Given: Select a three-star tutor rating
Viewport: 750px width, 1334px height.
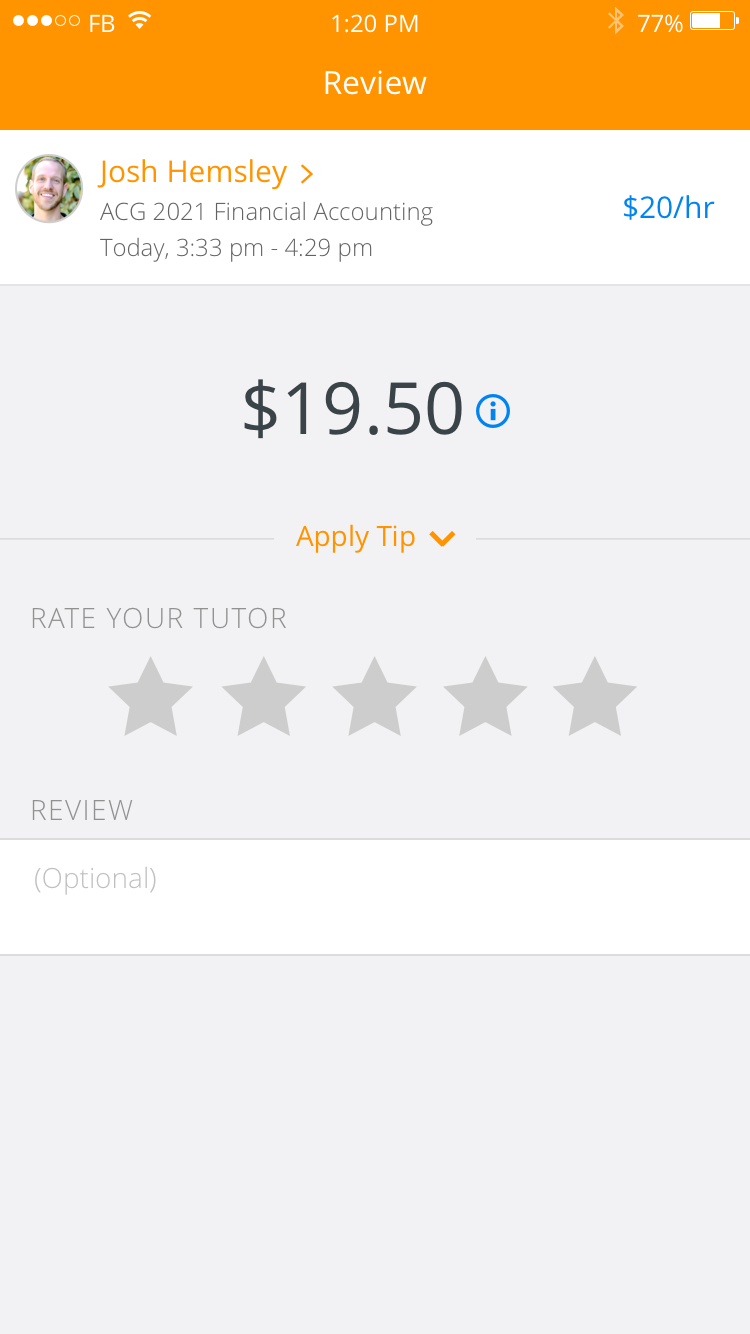Looking at the screenshot, I should [374, 697].
